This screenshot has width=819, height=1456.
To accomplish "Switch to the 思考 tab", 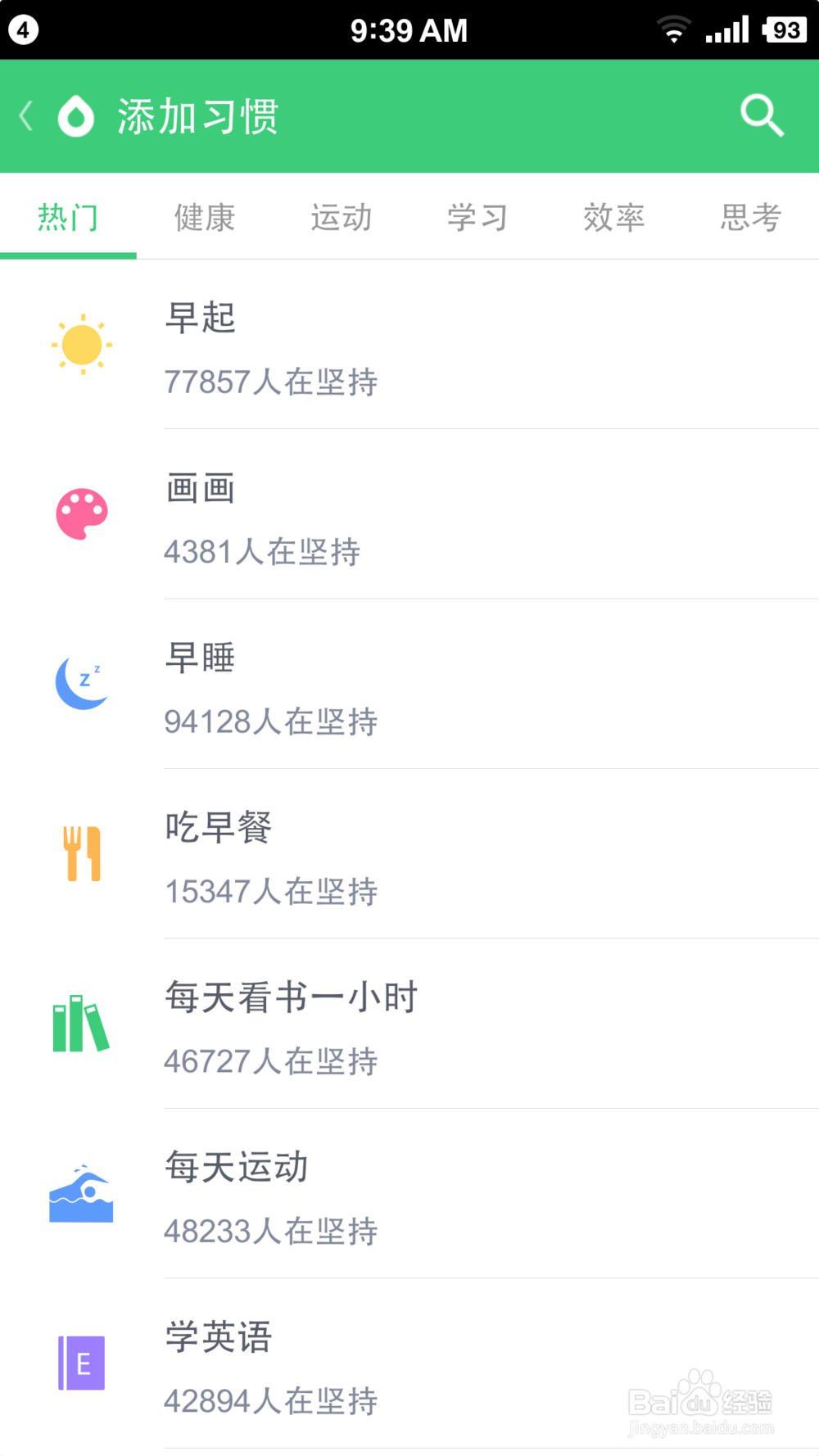I will tap(751, 217).
